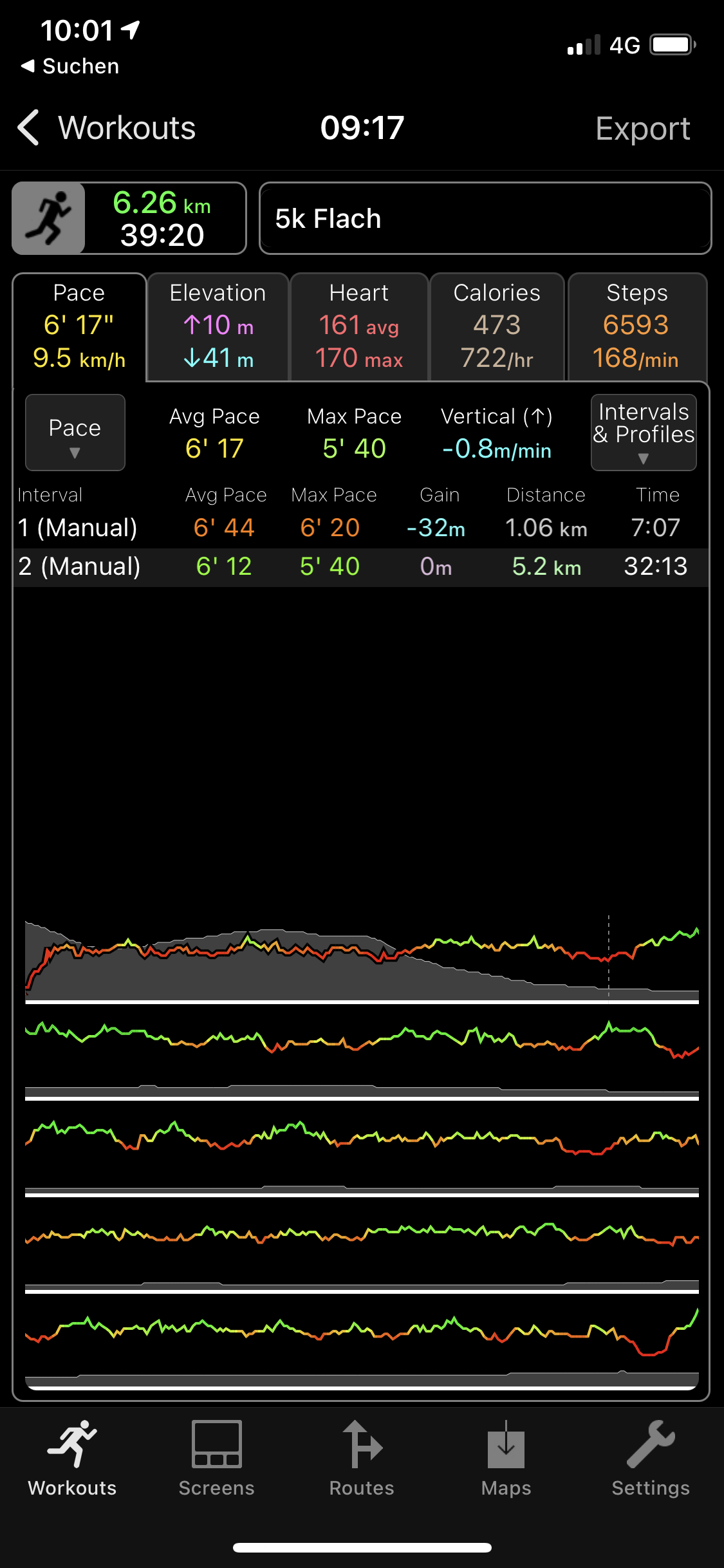Open the Intervals & Profiles dropdown
The image size is (724, 1568).
(x=643, y=433)
